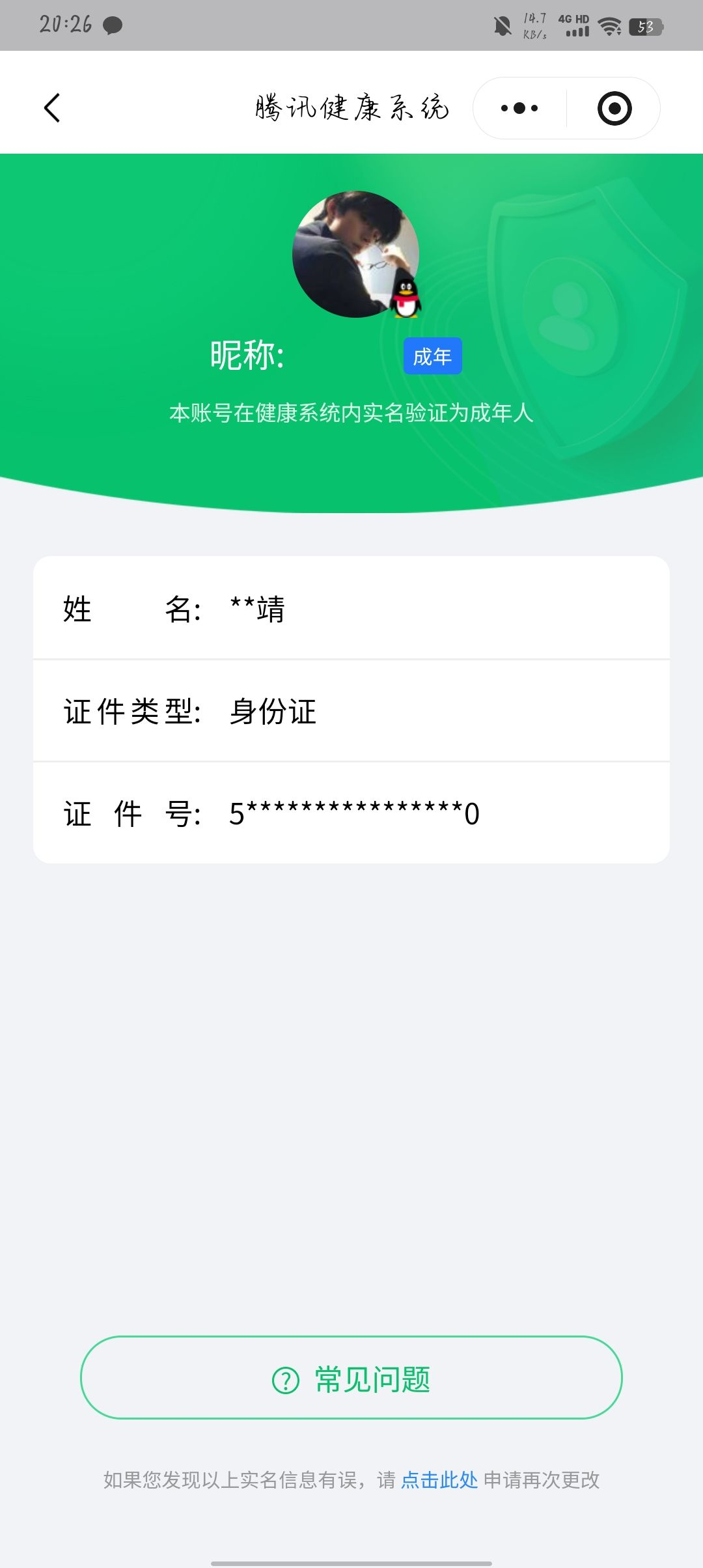Tap the circular close capsule button
Screen dimensions: 703x1568
point(614,107)
